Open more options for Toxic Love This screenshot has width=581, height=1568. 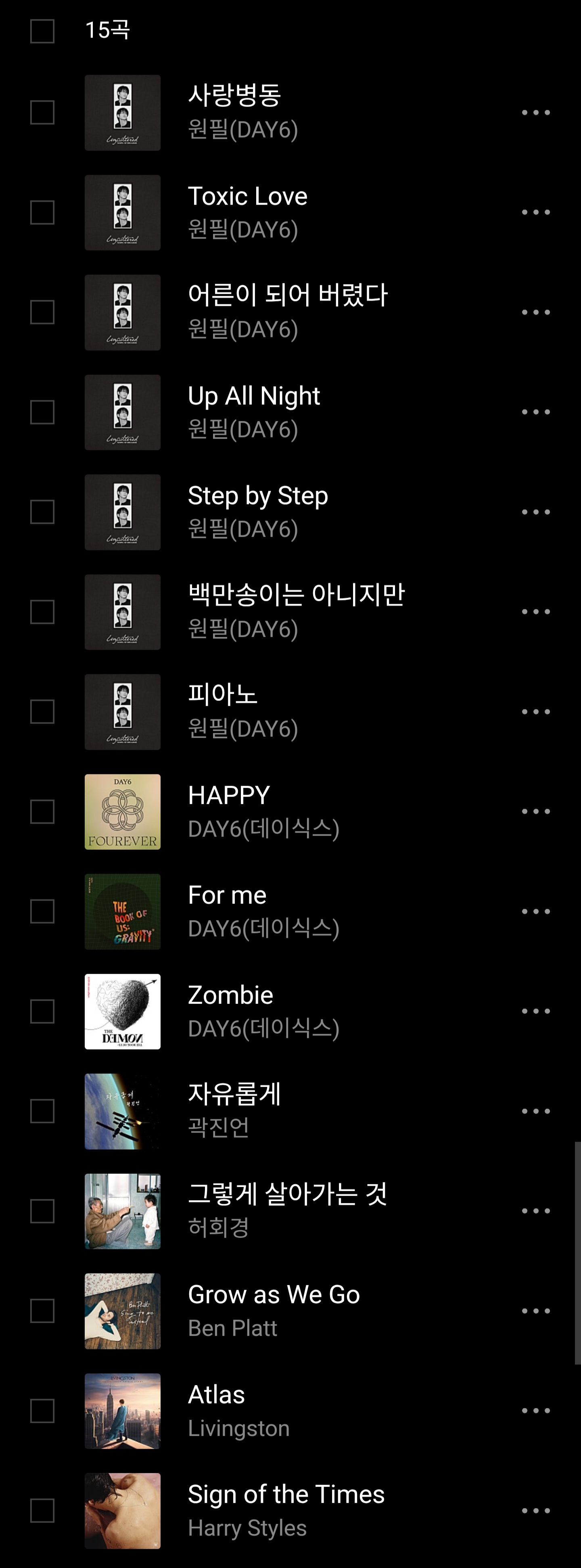click(535, 212)
